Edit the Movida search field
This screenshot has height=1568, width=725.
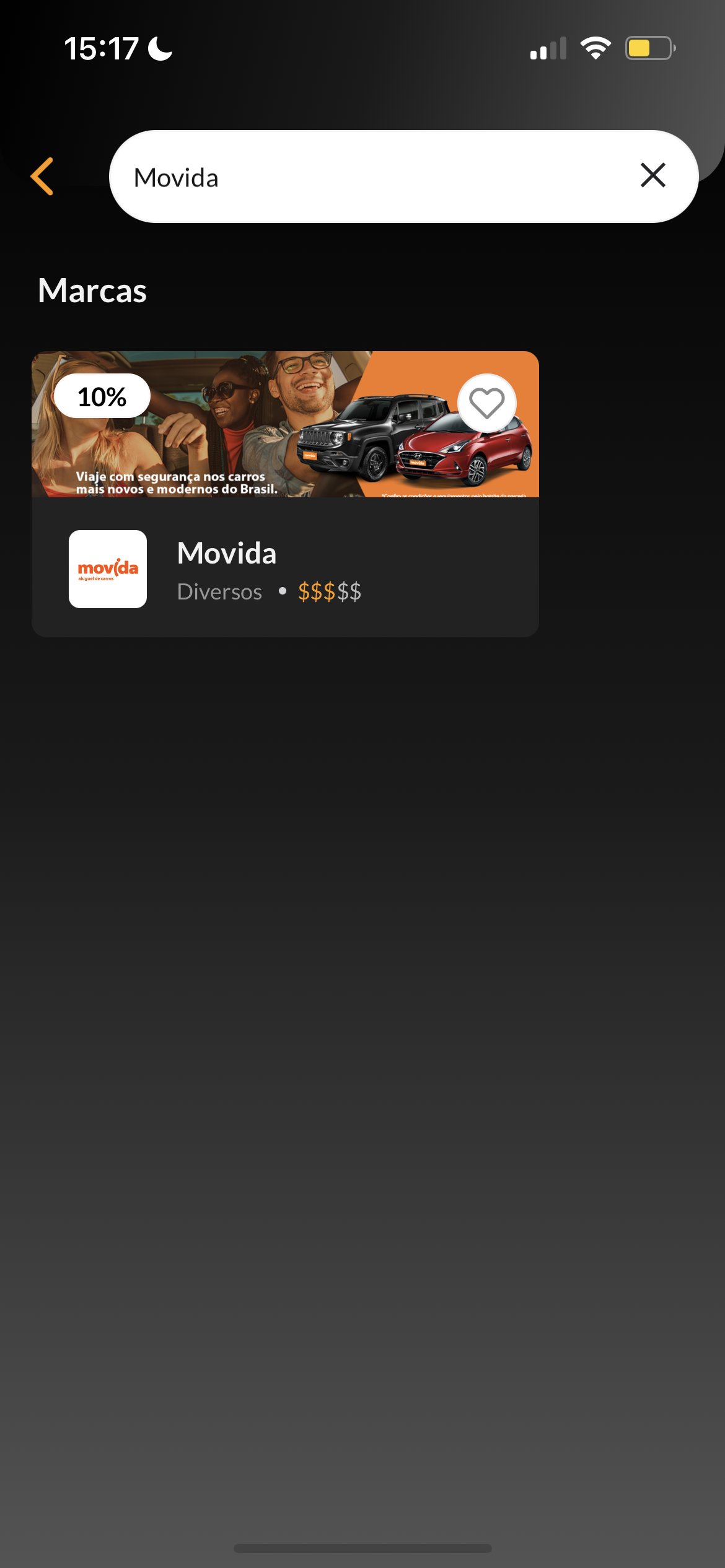[372, 177]
